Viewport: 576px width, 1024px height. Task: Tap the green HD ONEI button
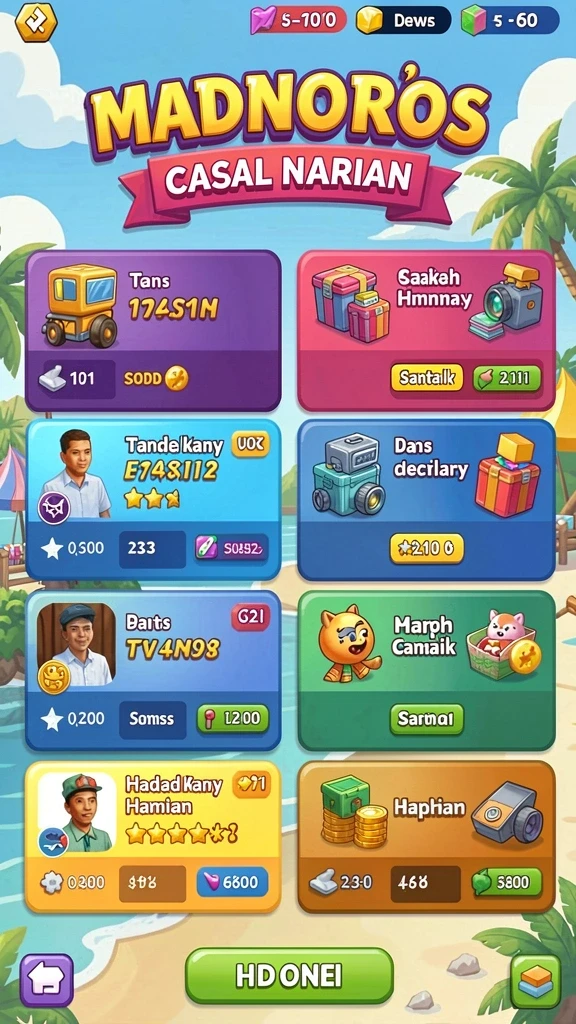click(289, 976)
